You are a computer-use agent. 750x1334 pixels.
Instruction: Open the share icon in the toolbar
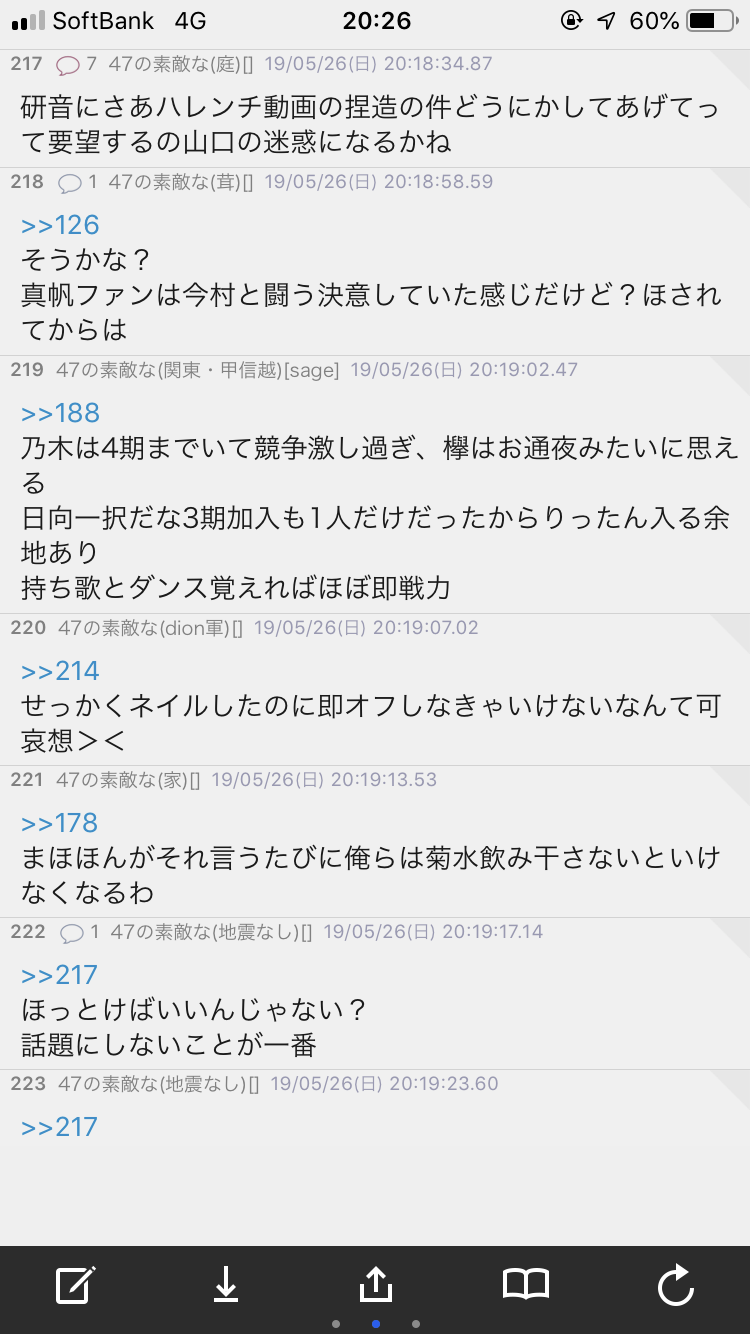coord(375,1283)
